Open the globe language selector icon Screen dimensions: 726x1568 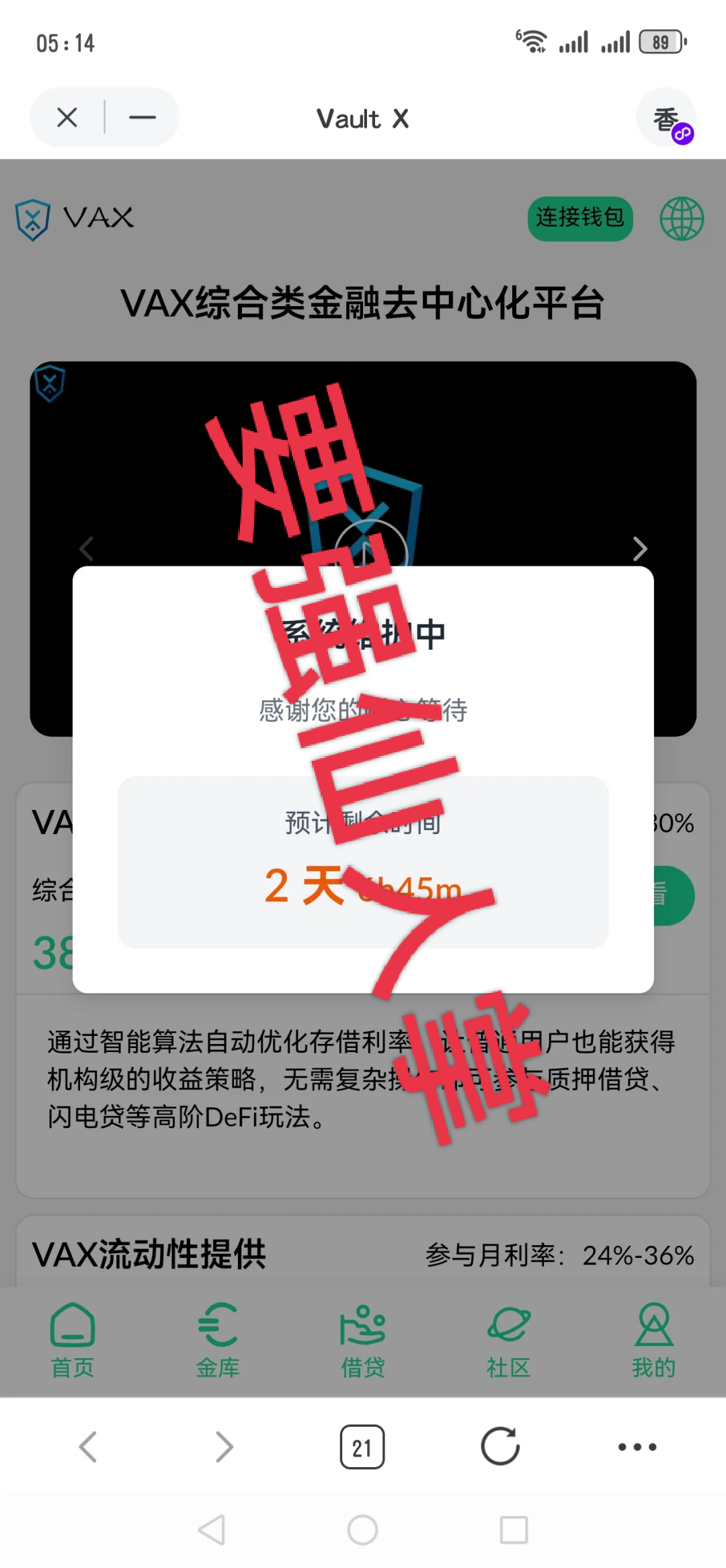(681, 218)
